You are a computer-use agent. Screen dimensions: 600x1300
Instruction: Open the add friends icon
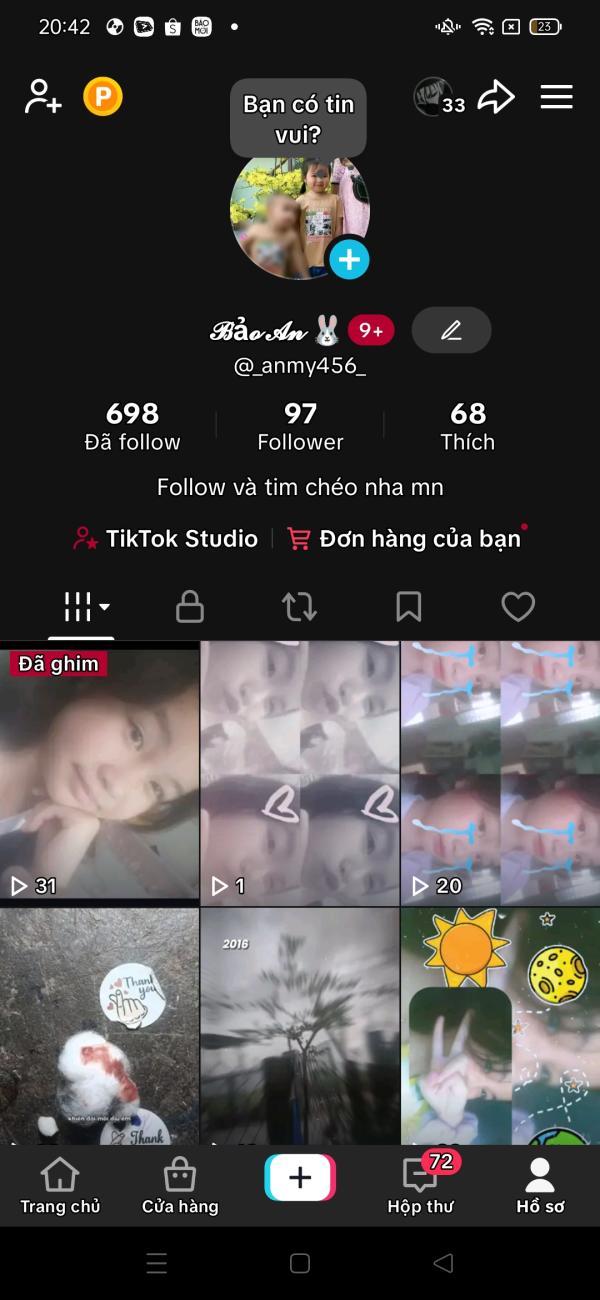coord(43,97)
